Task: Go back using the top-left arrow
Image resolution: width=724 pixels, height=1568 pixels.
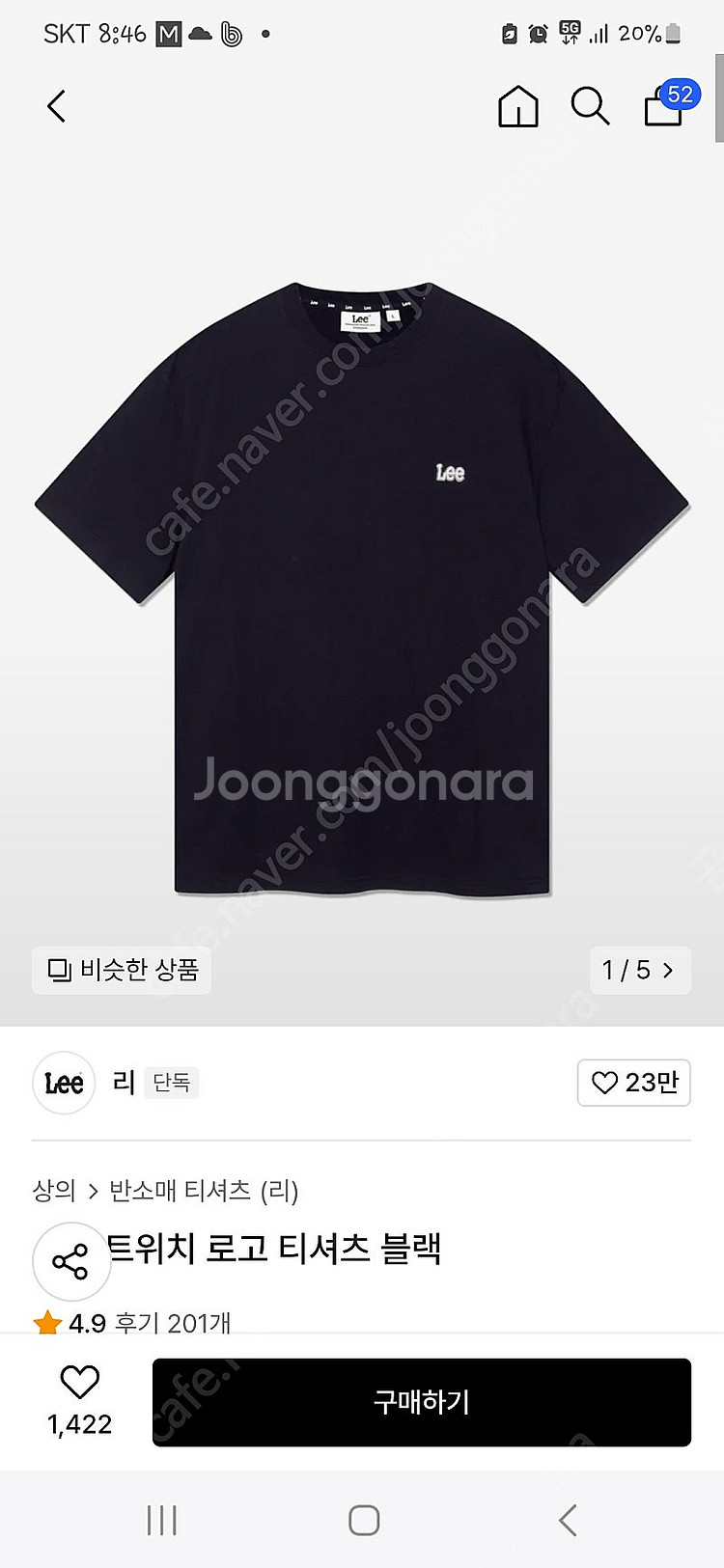Action: click(x=57, y=106)
